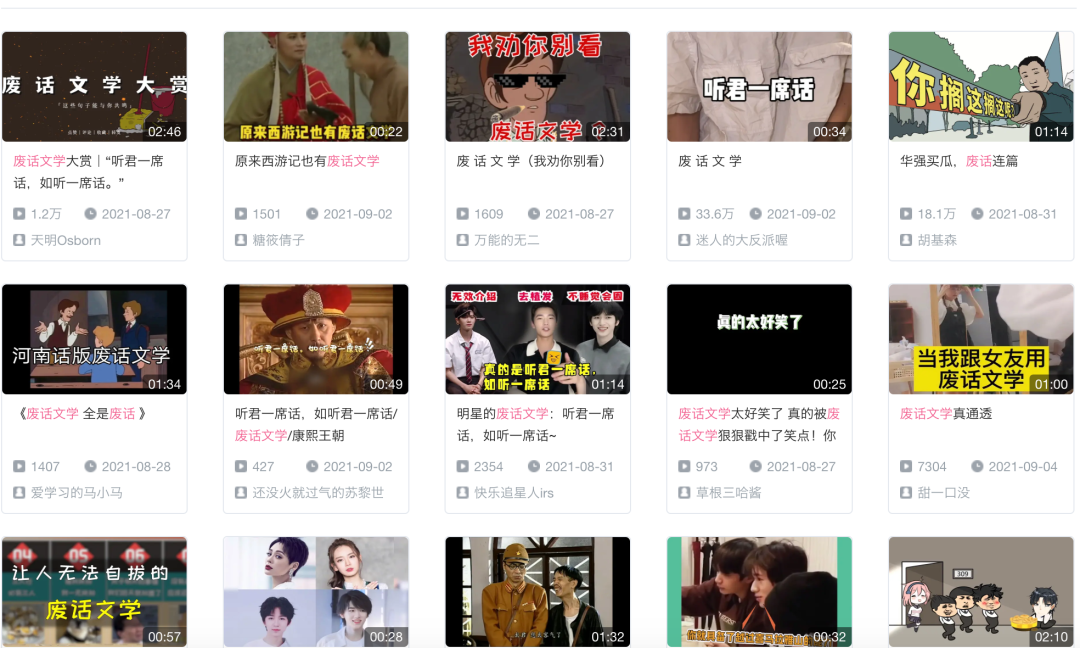Open uploader 万能的无二's page
This screenshot has height=648, width=1080.
[x=506, y=240]
